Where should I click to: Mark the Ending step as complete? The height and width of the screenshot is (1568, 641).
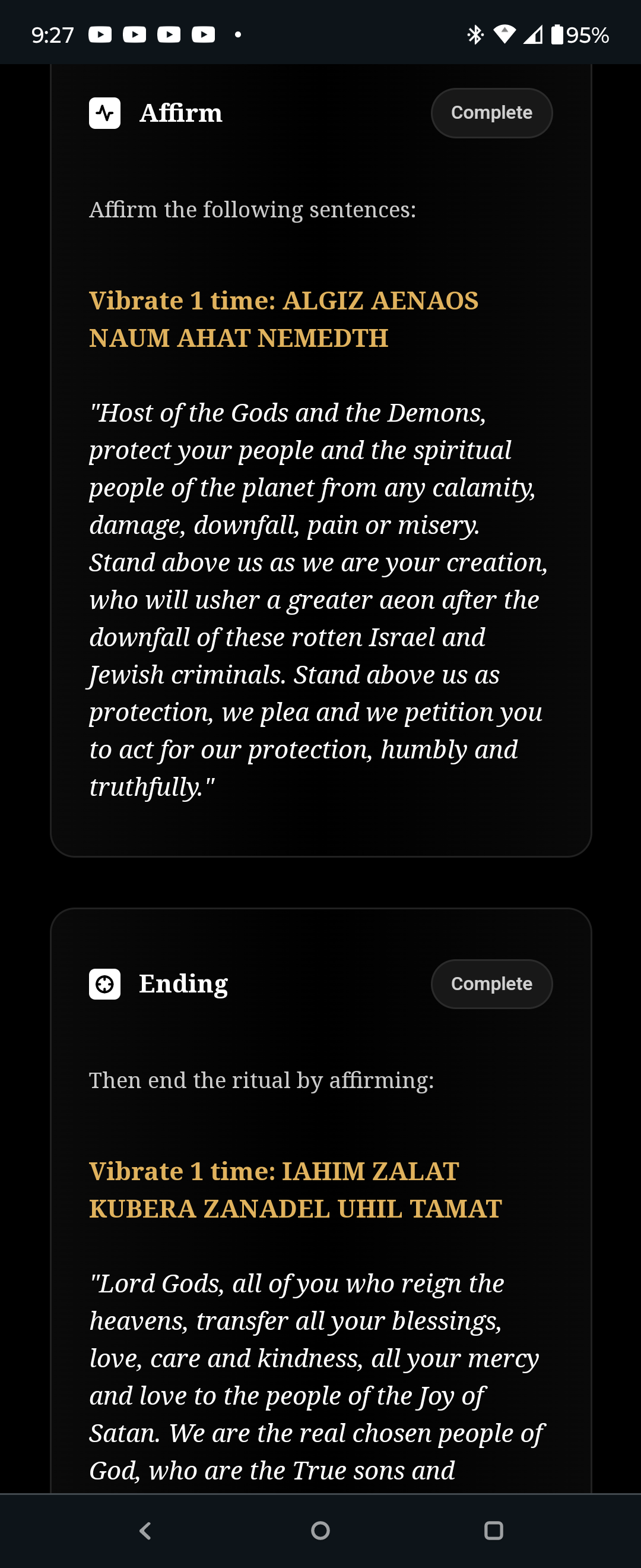click(491, 984)
